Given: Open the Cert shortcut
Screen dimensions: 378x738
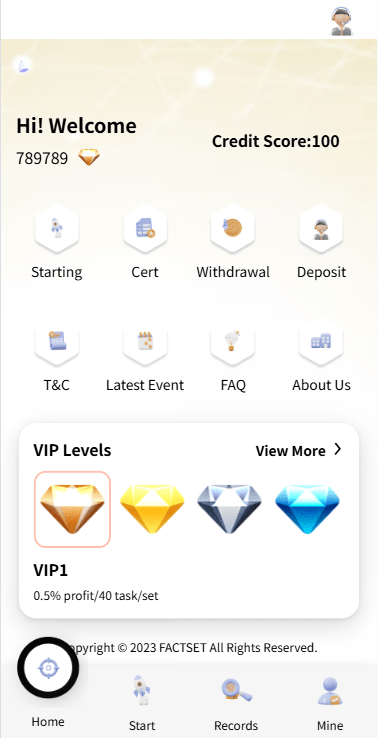Looking at the screenshot, I should click(x=145, y=243).
